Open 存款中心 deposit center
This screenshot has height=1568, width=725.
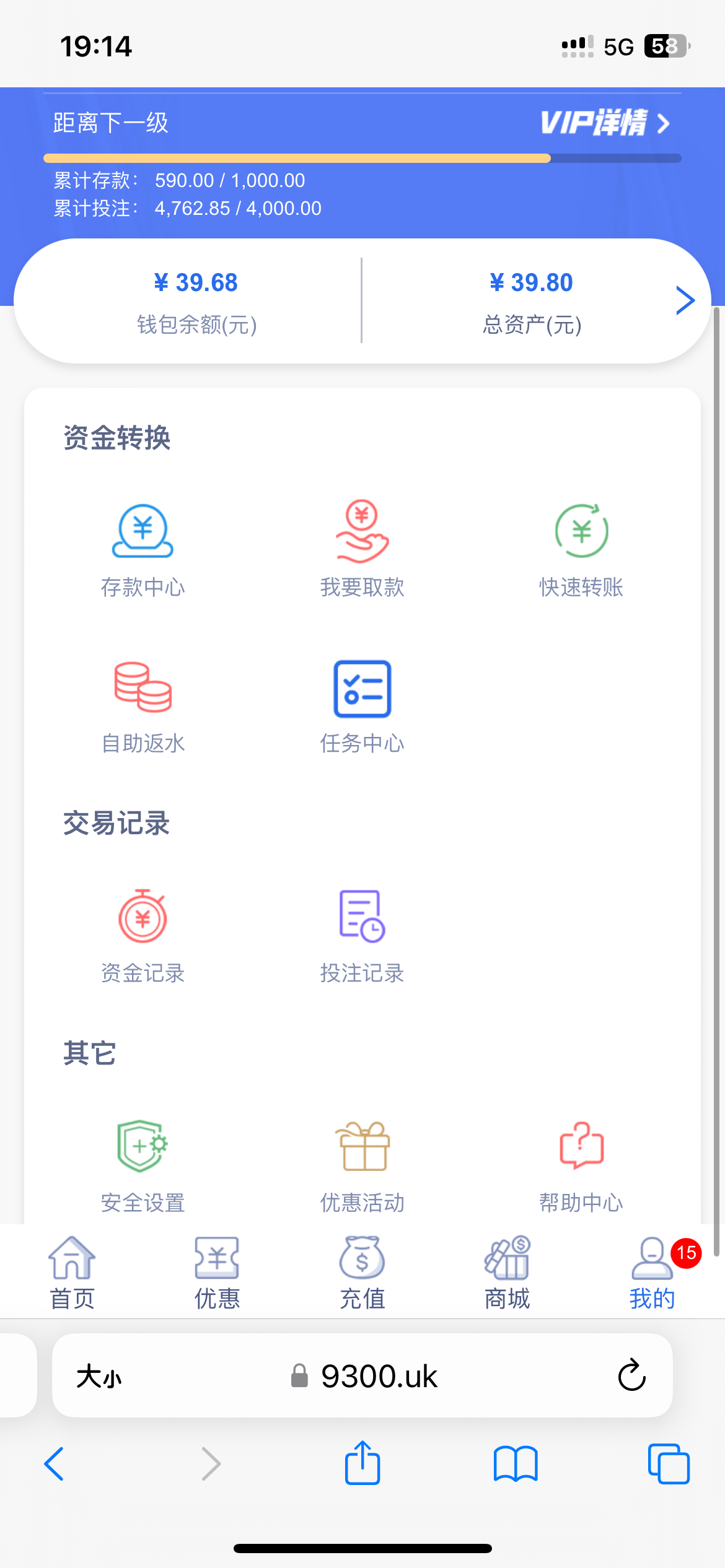pos(143,549)
